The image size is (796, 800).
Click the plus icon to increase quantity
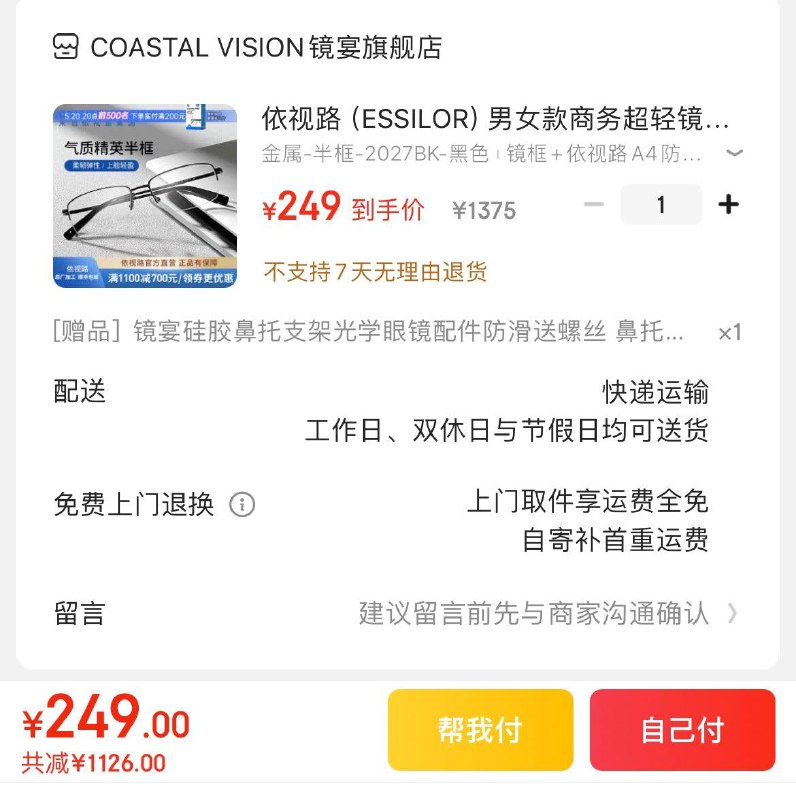[729, 204]
